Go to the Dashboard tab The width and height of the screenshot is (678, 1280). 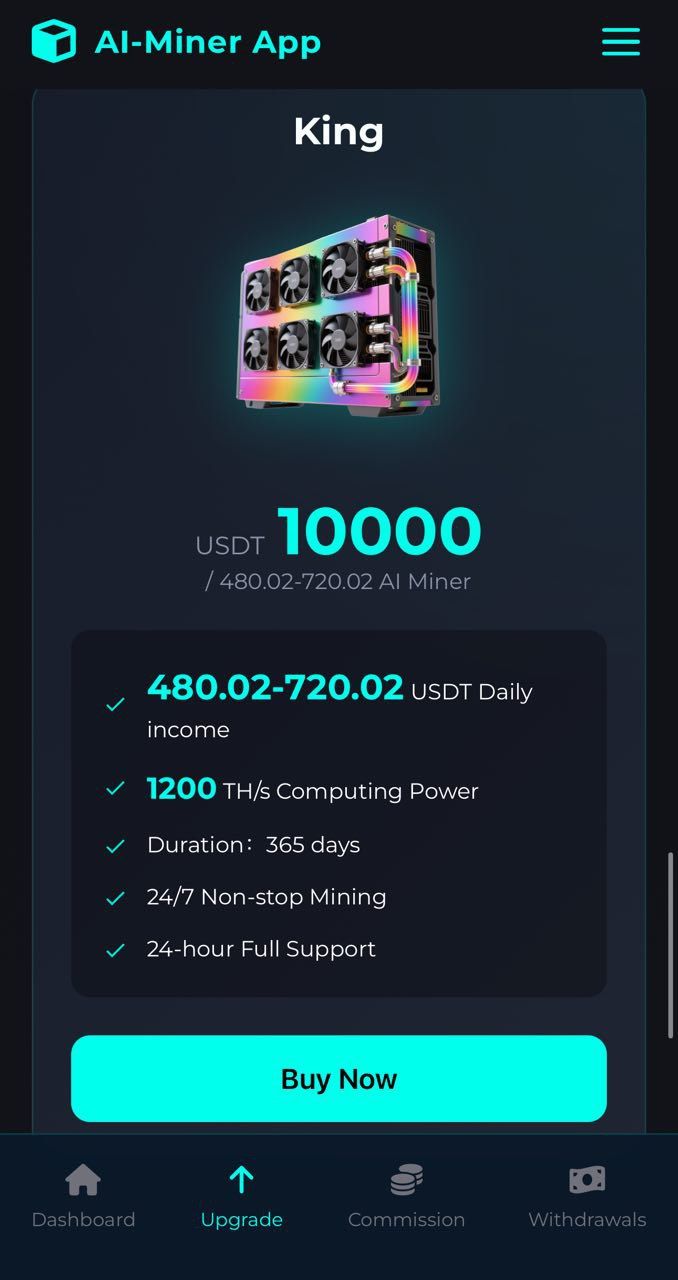click(x=83, y=1197)
